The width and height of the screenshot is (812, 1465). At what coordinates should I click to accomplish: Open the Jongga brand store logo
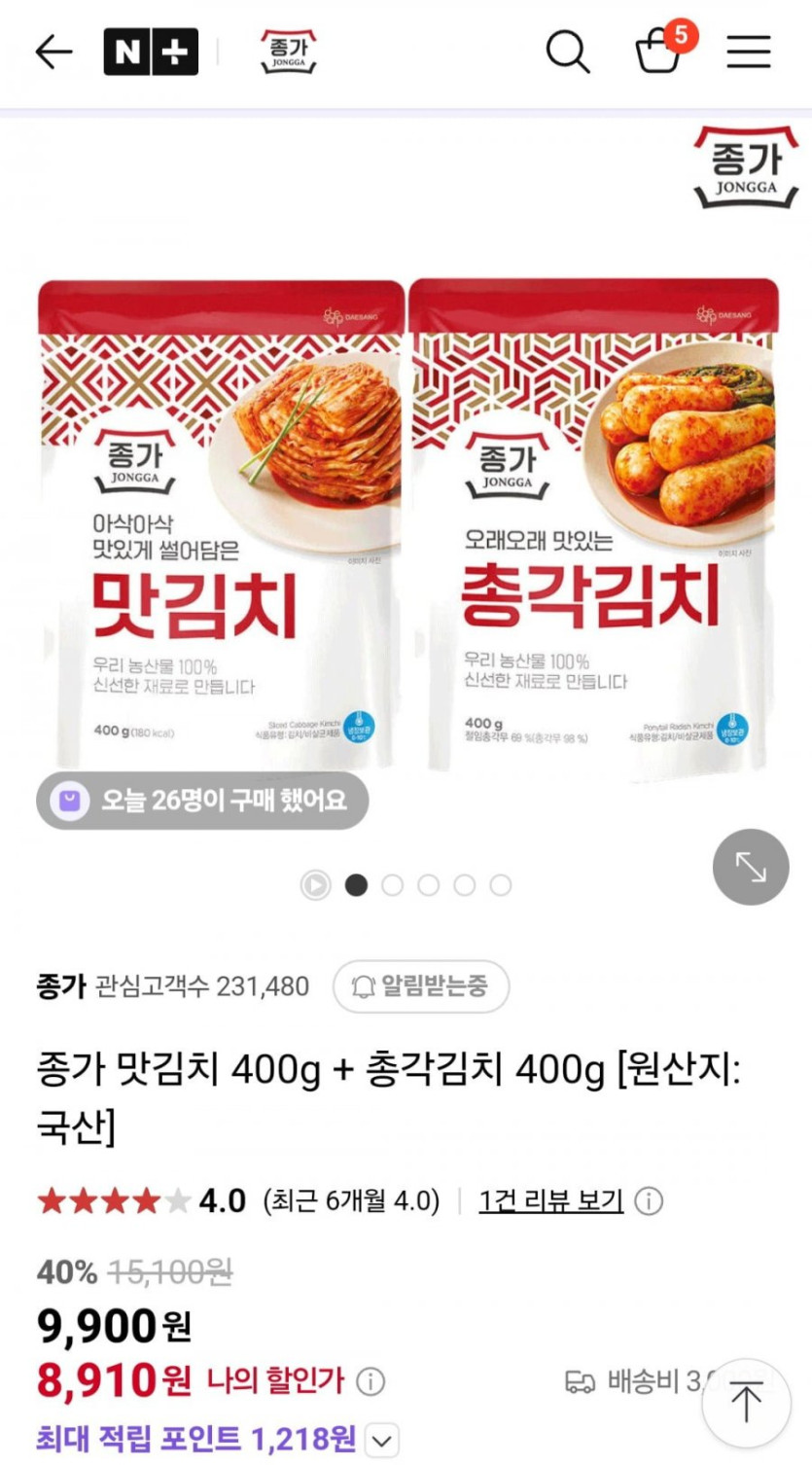tap(288, 52)
